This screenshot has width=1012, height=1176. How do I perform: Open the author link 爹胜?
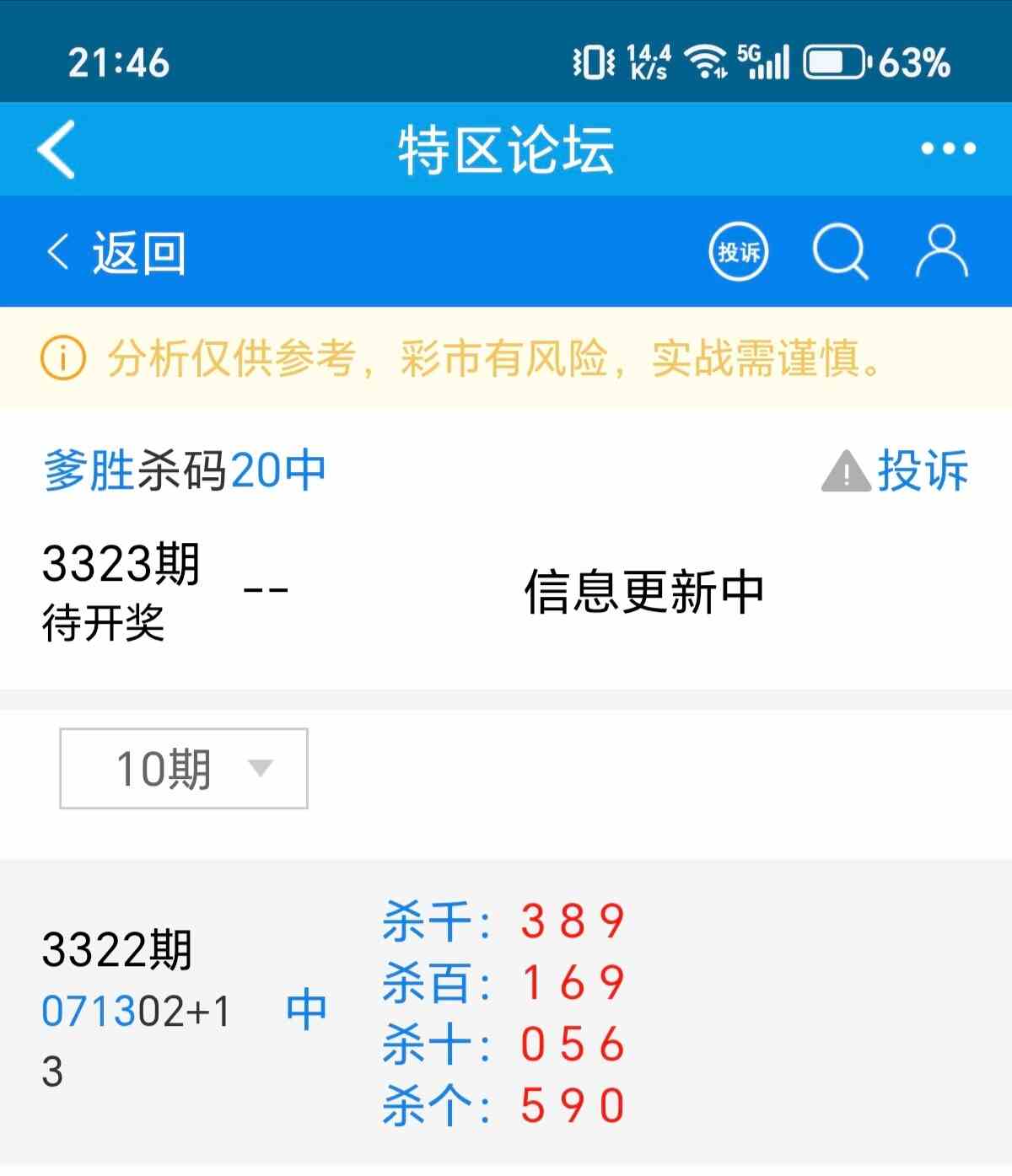point(89,470)
